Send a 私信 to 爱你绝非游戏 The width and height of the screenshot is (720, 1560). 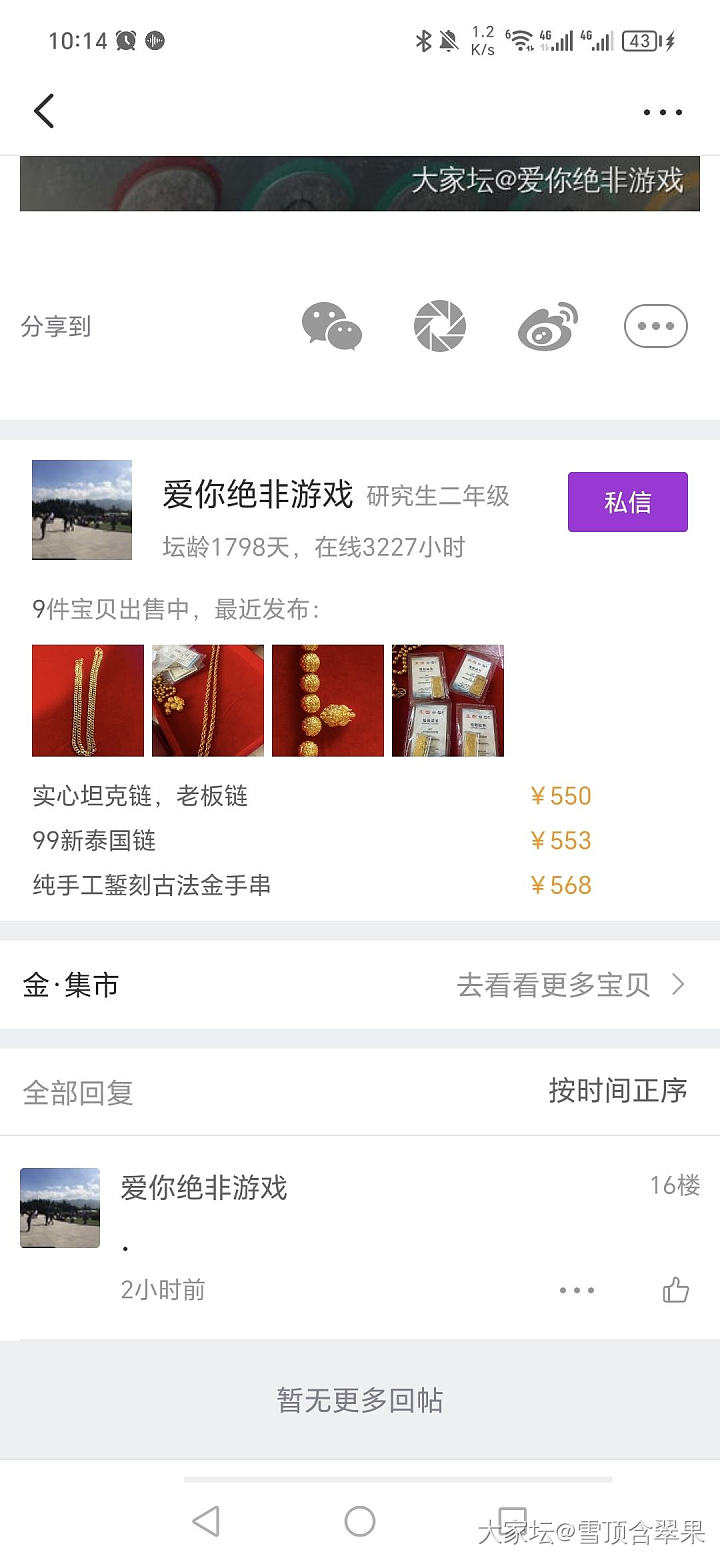click(627, 502)
